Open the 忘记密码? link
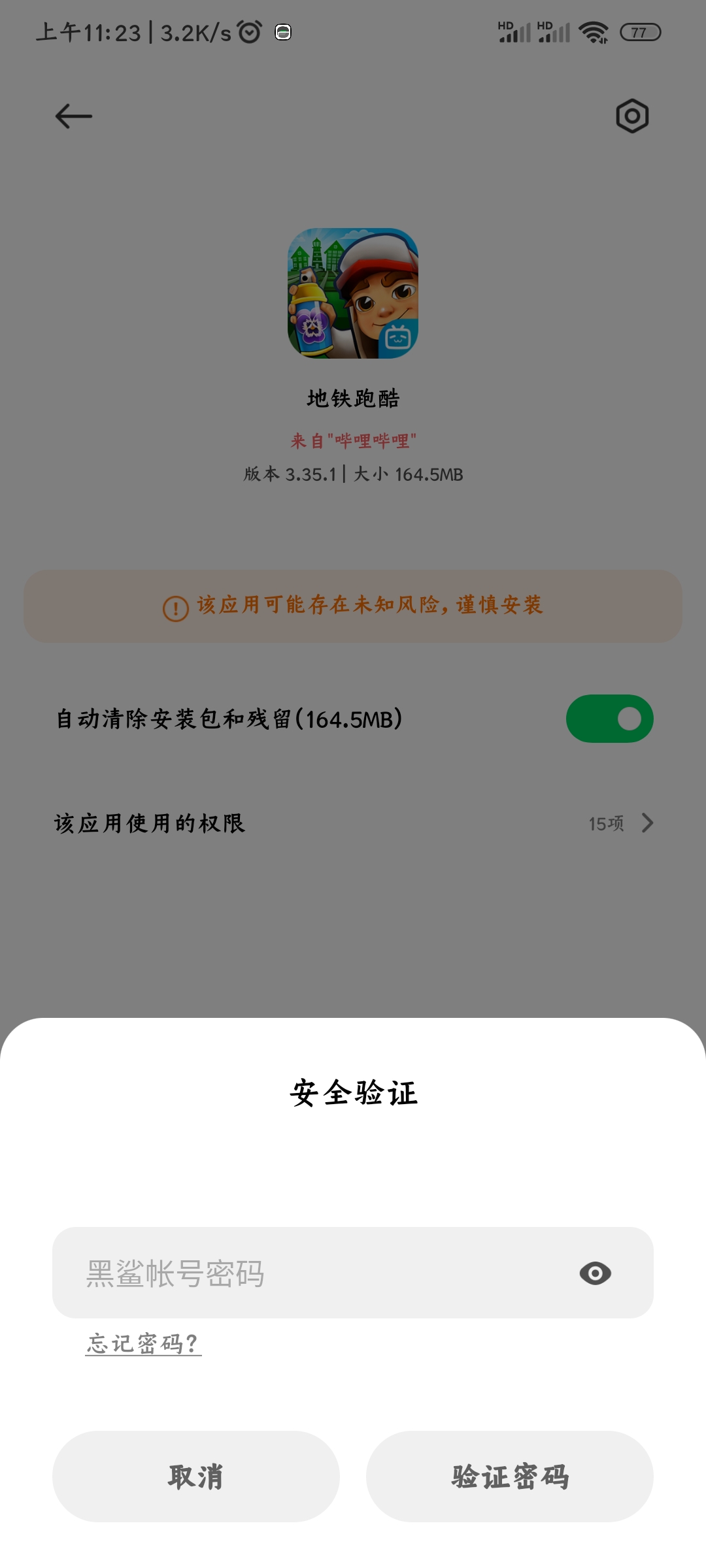 pos(143,1343)
